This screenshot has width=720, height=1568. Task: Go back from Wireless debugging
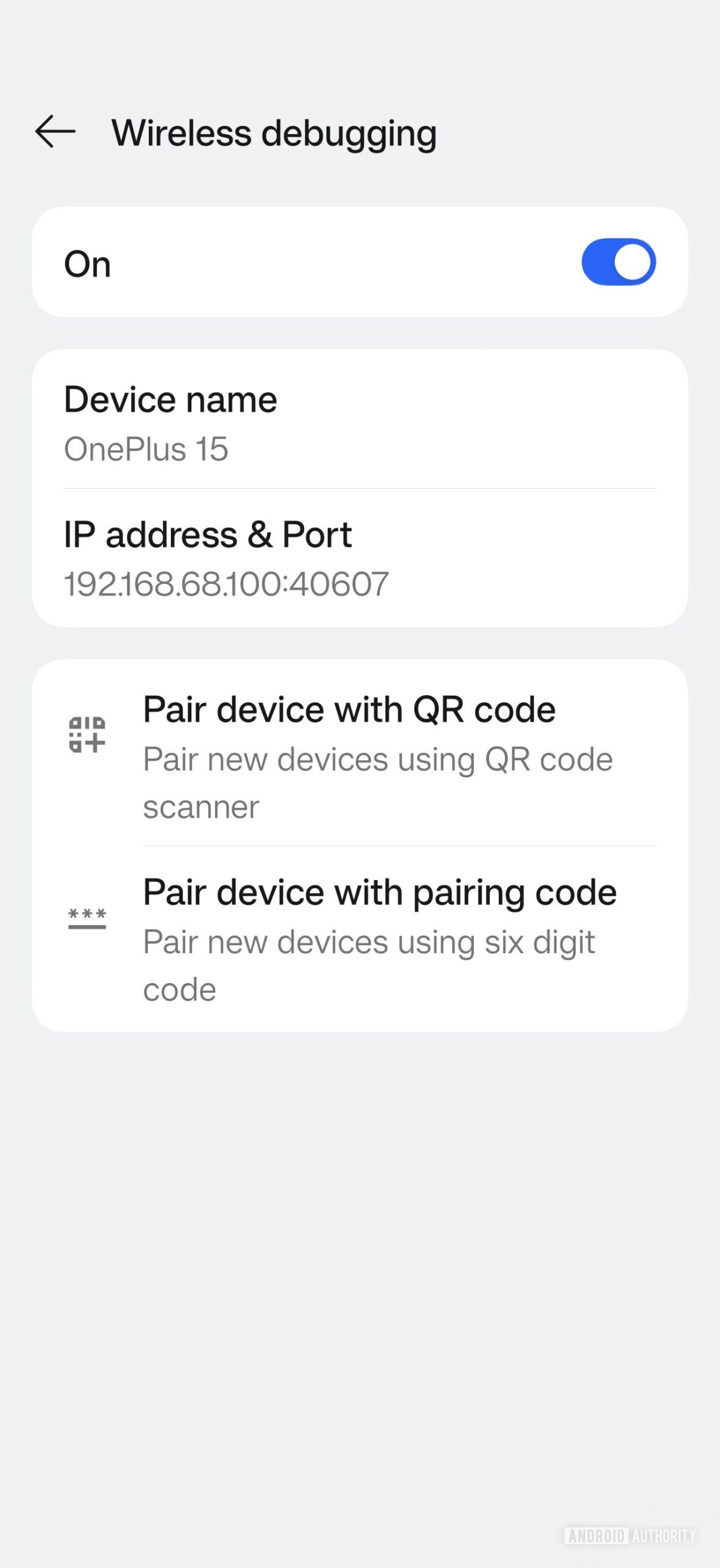(x=55, y=132)
